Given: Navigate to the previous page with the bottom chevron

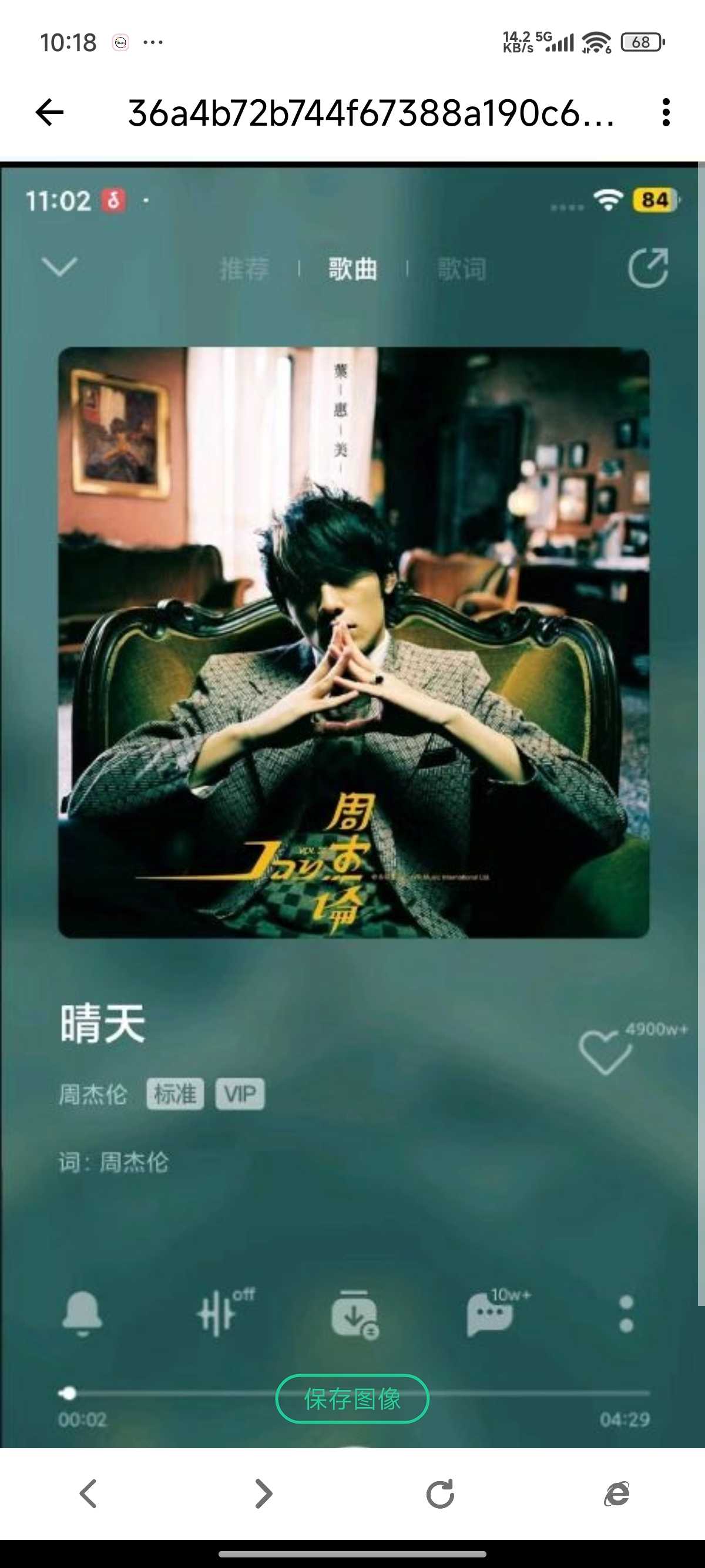Looking at the screenshot, I should pos(89,1493).
